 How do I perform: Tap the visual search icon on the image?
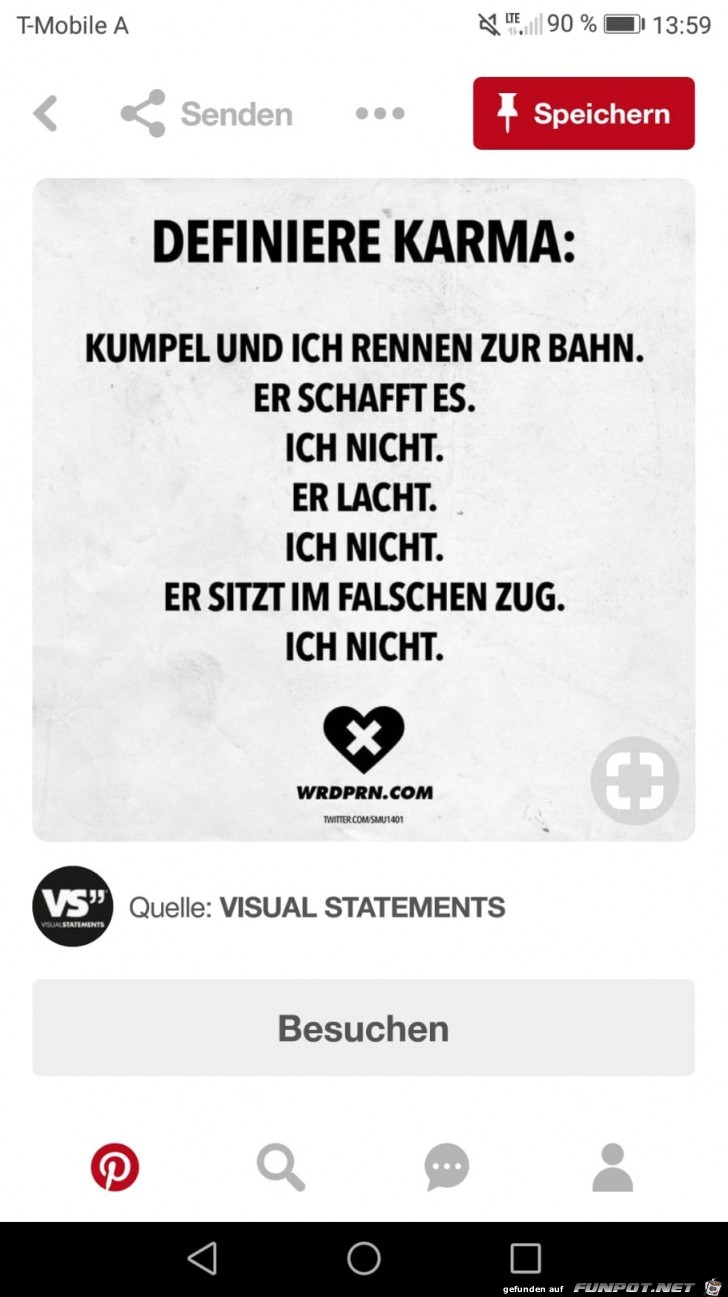(634, 780)
